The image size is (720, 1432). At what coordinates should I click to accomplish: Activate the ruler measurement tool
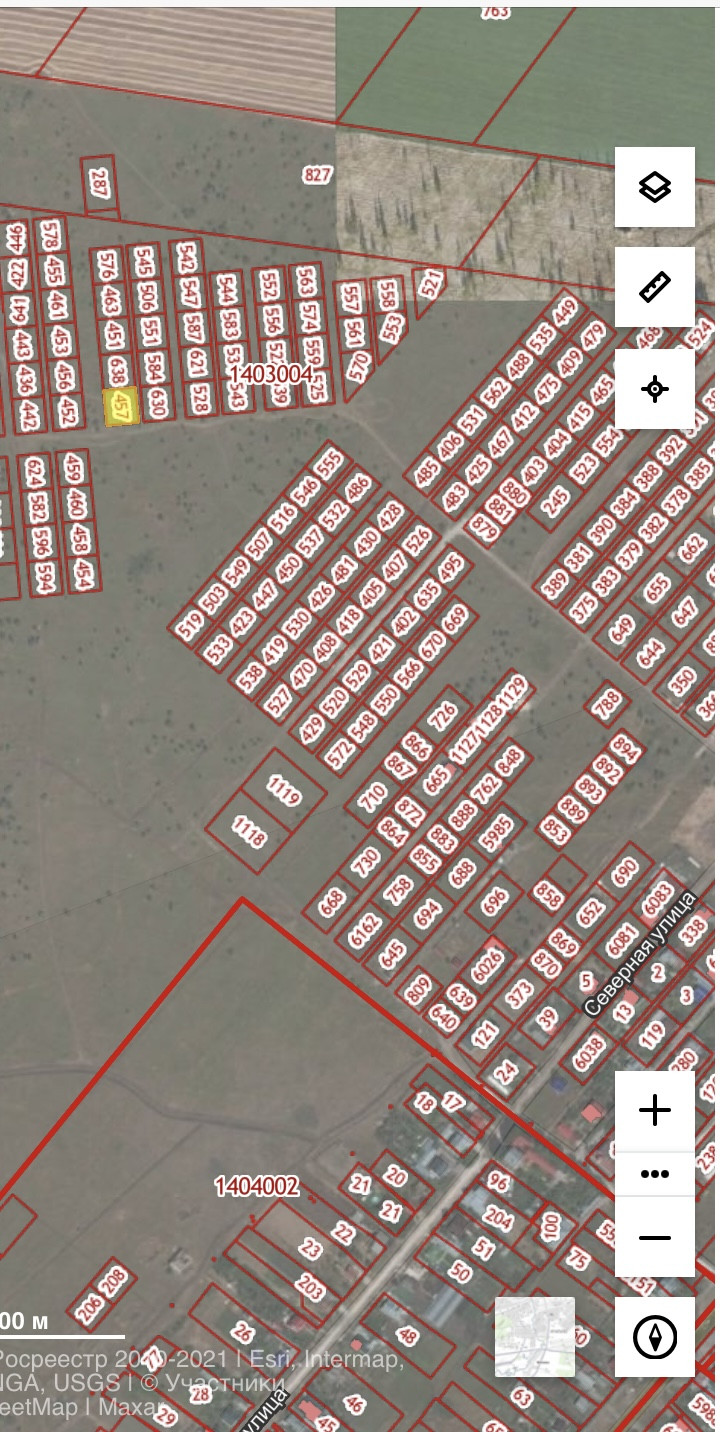click(655, 288)
